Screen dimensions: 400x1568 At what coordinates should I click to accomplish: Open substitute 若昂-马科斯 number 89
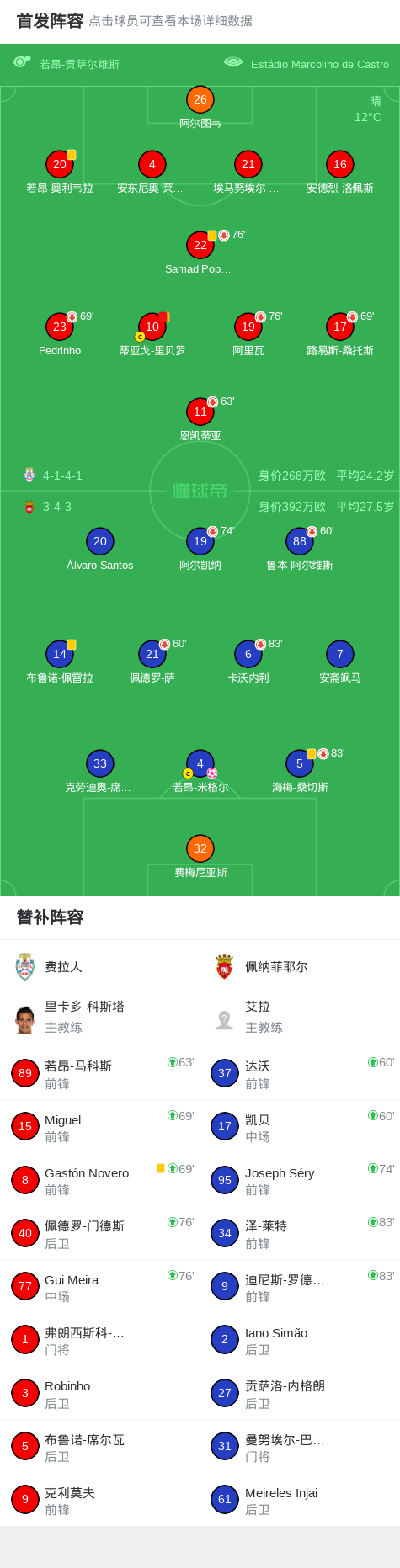tap(100, 1073)
